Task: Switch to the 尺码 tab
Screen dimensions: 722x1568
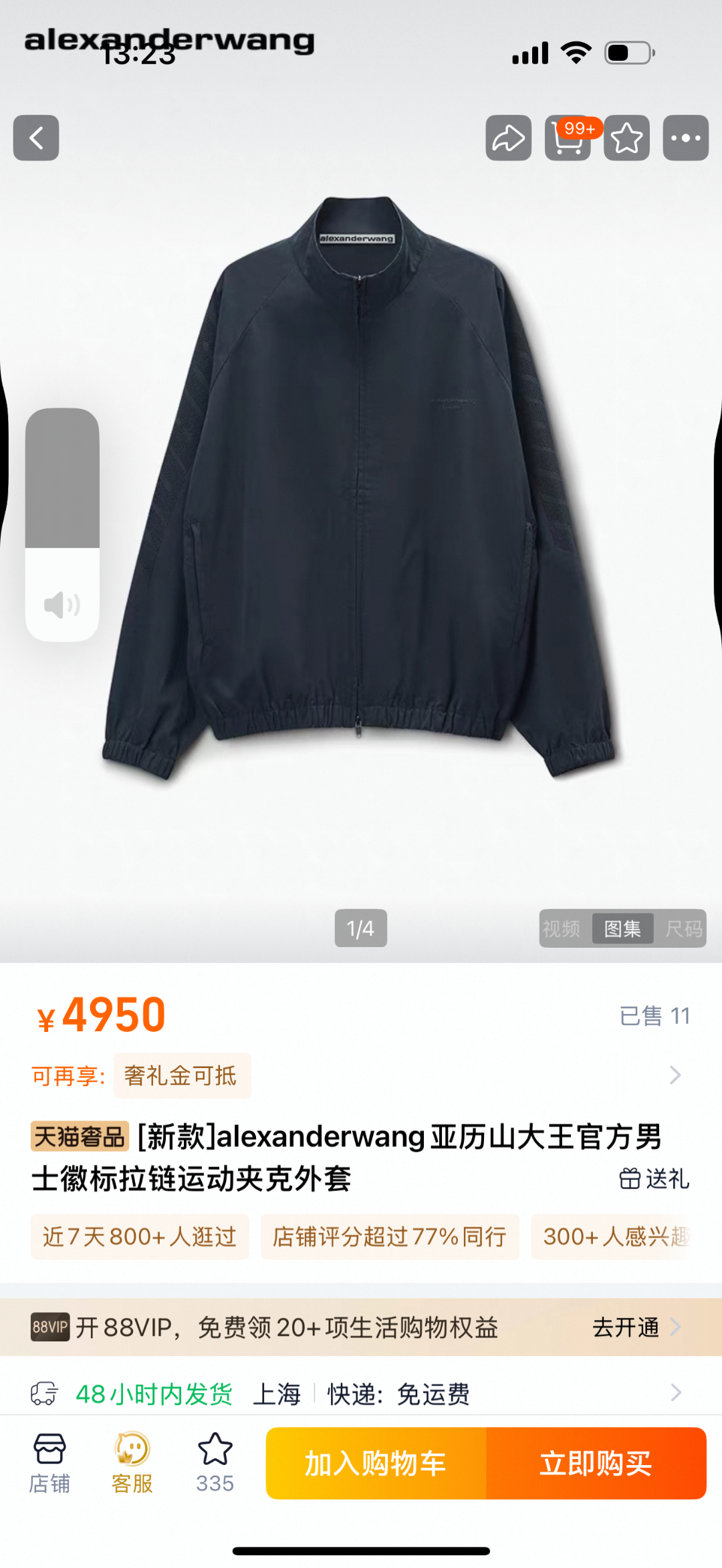Action: 683,928
